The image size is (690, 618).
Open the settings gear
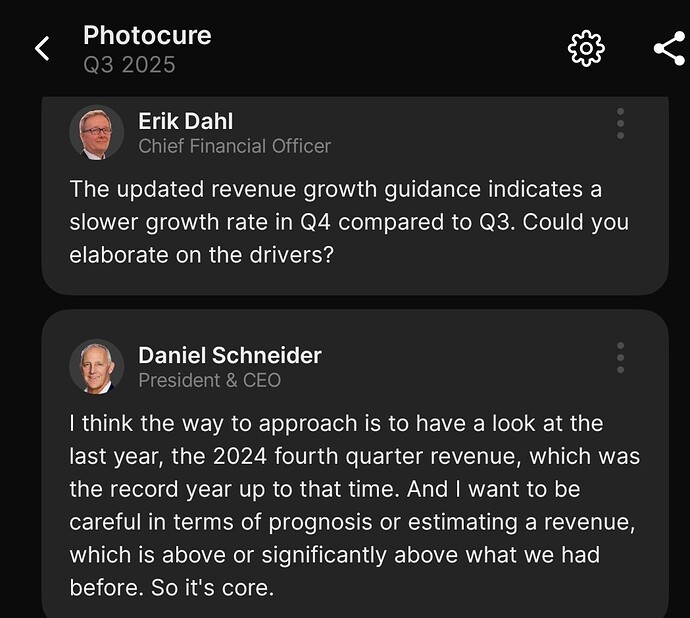point(586,48)
